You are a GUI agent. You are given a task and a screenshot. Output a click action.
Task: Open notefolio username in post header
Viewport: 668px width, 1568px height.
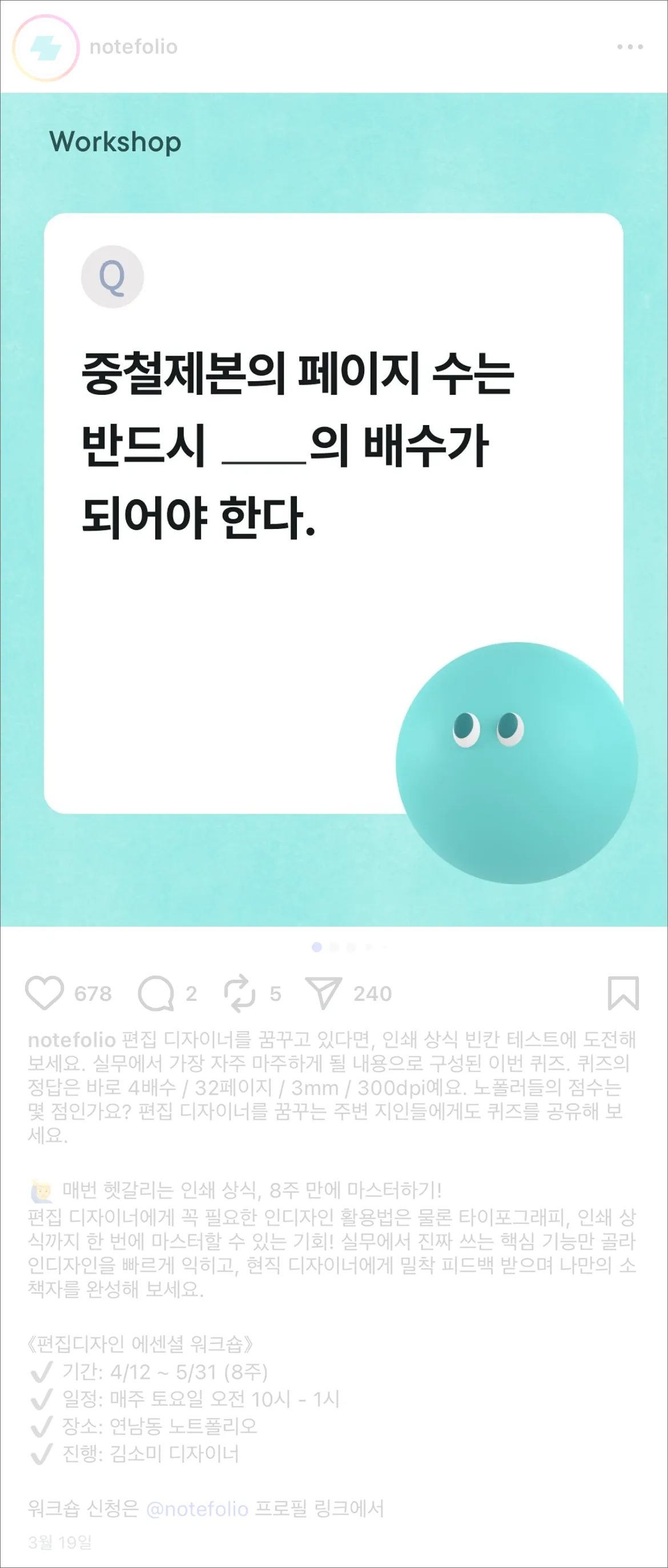[x=134, y=47]
